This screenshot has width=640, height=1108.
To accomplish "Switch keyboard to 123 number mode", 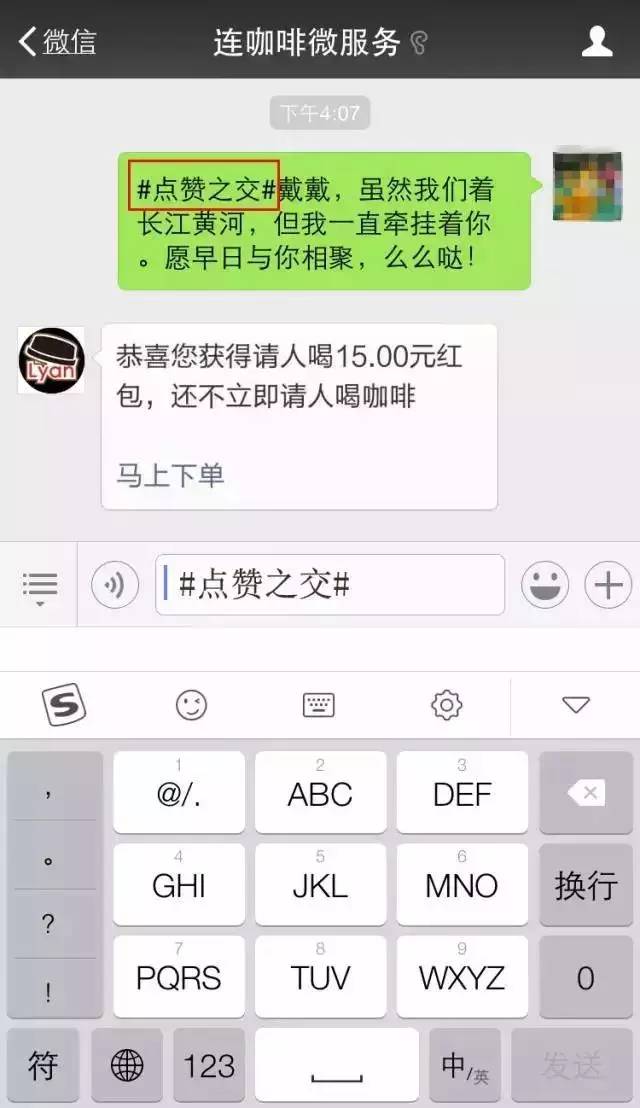I will pos(209,1065).
